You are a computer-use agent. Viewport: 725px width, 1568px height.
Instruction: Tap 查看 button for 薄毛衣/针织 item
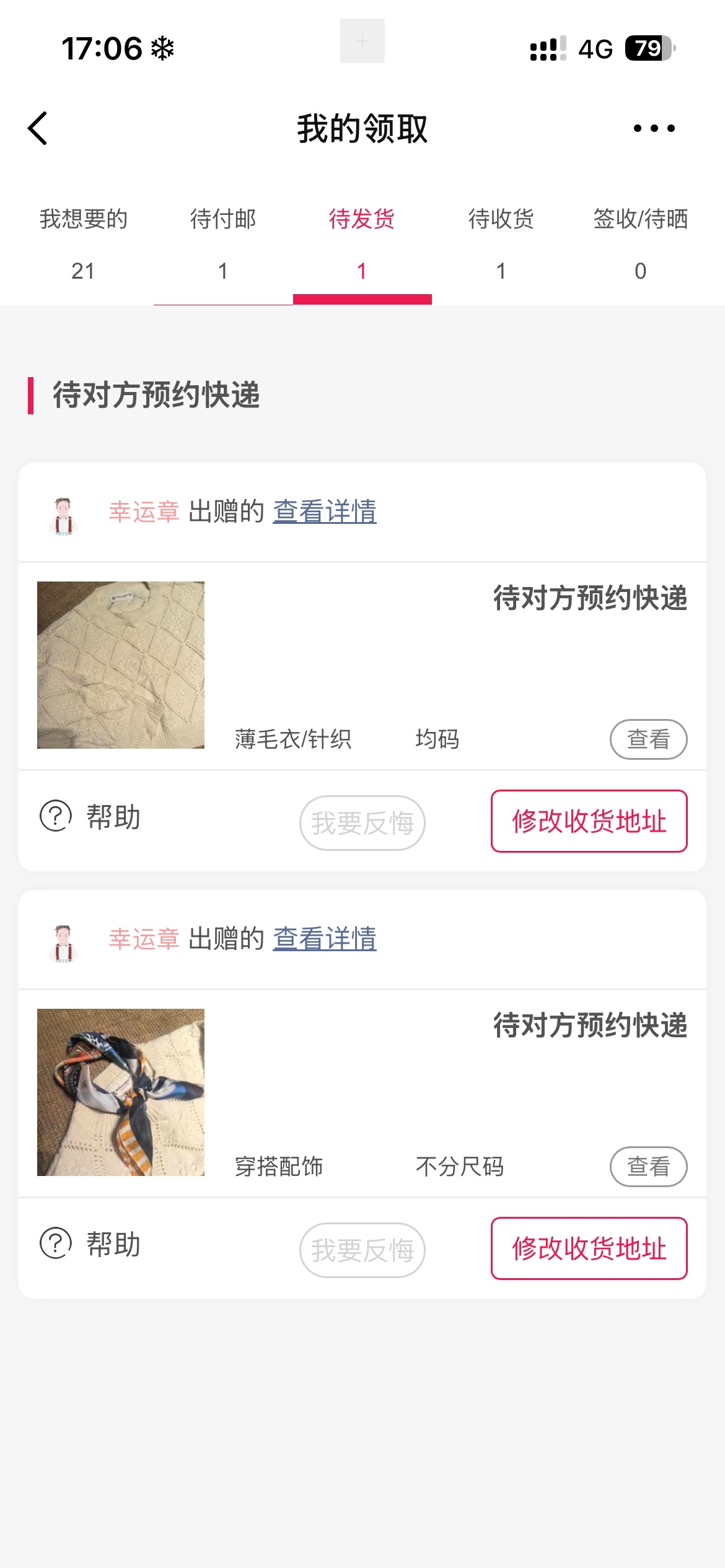point(648,739)
